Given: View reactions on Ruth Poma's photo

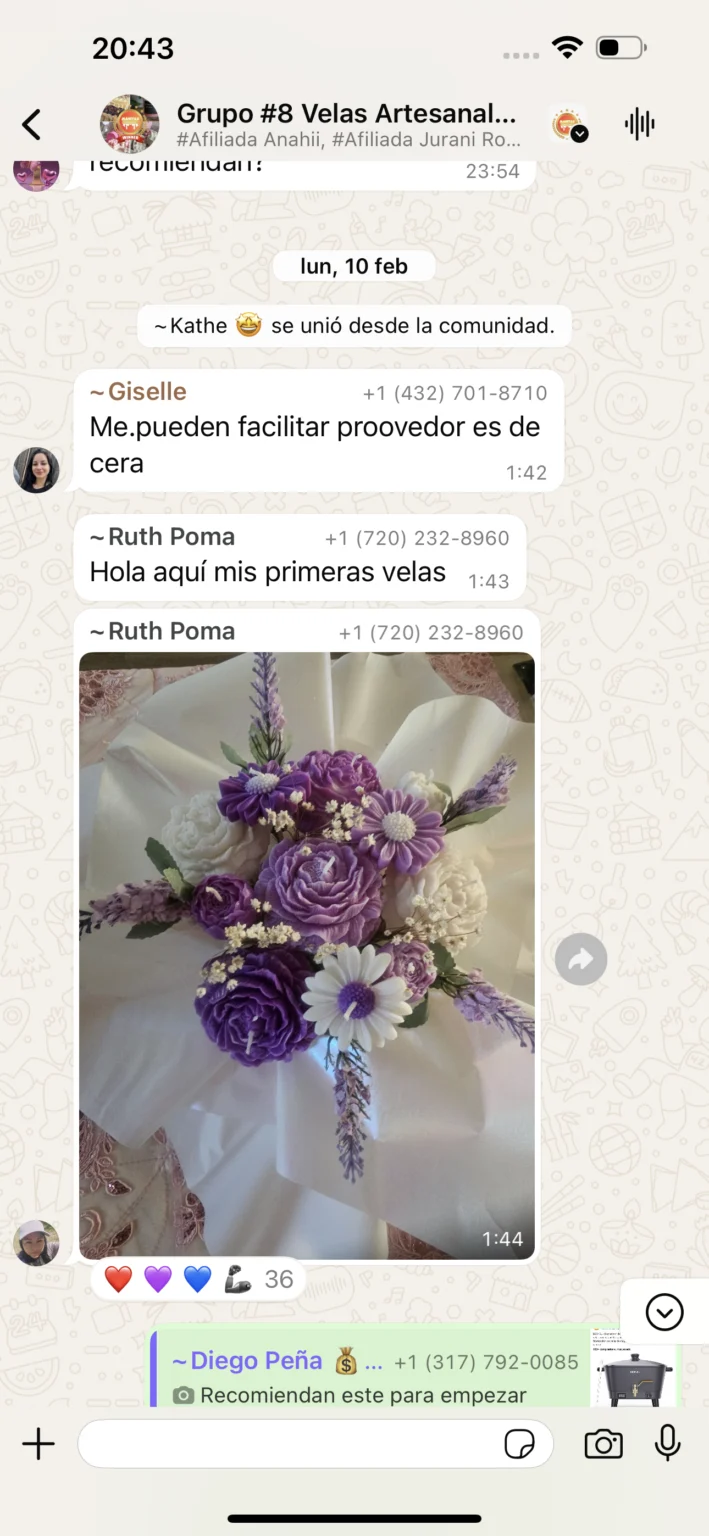Looking at the screenshot, I should coord(198,1279).
